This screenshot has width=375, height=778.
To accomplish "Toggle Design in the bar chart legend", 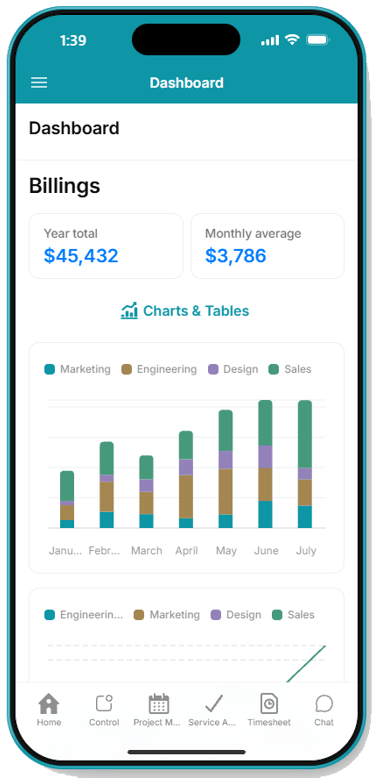I will pyautogui.click(x=233, y=369).
